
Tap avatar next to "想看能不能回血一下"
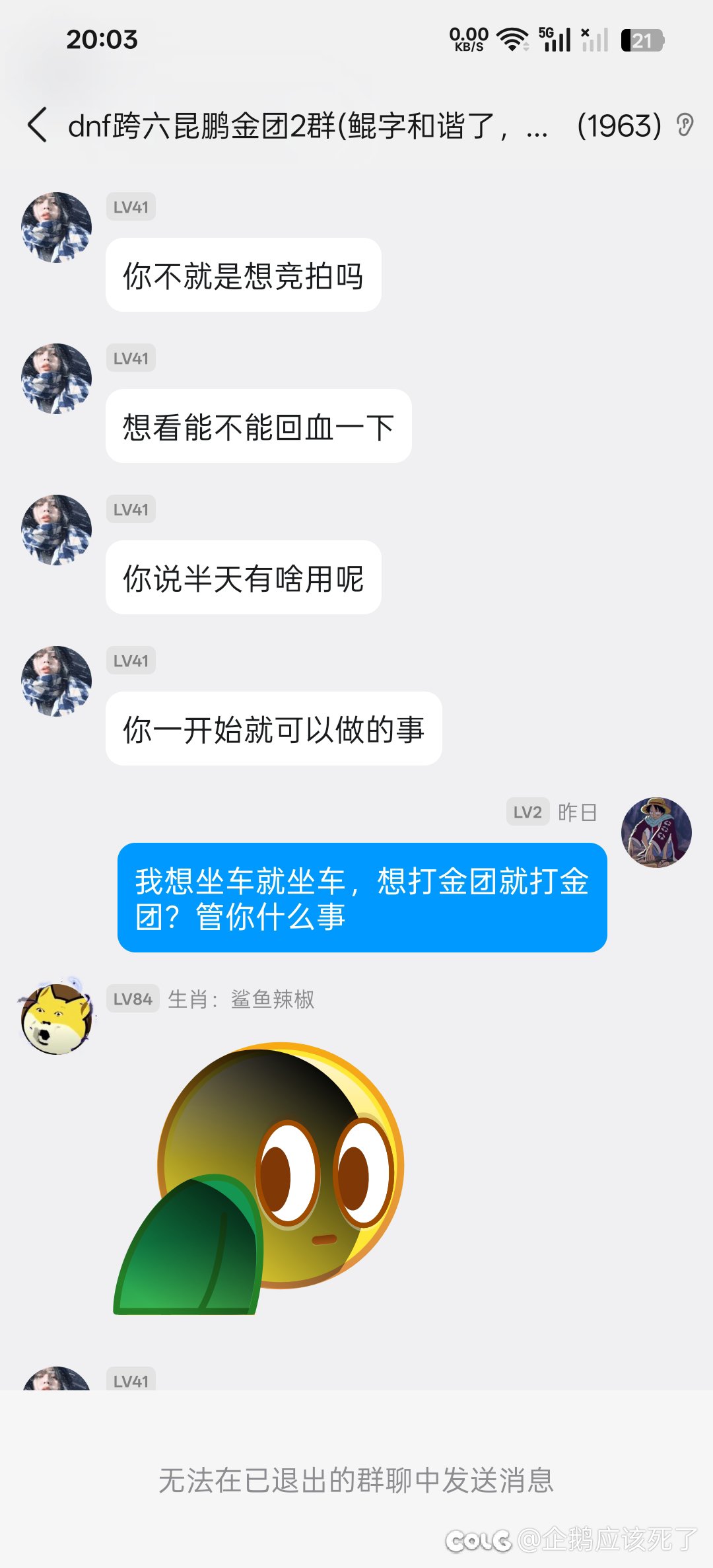[x=57, y=378]
